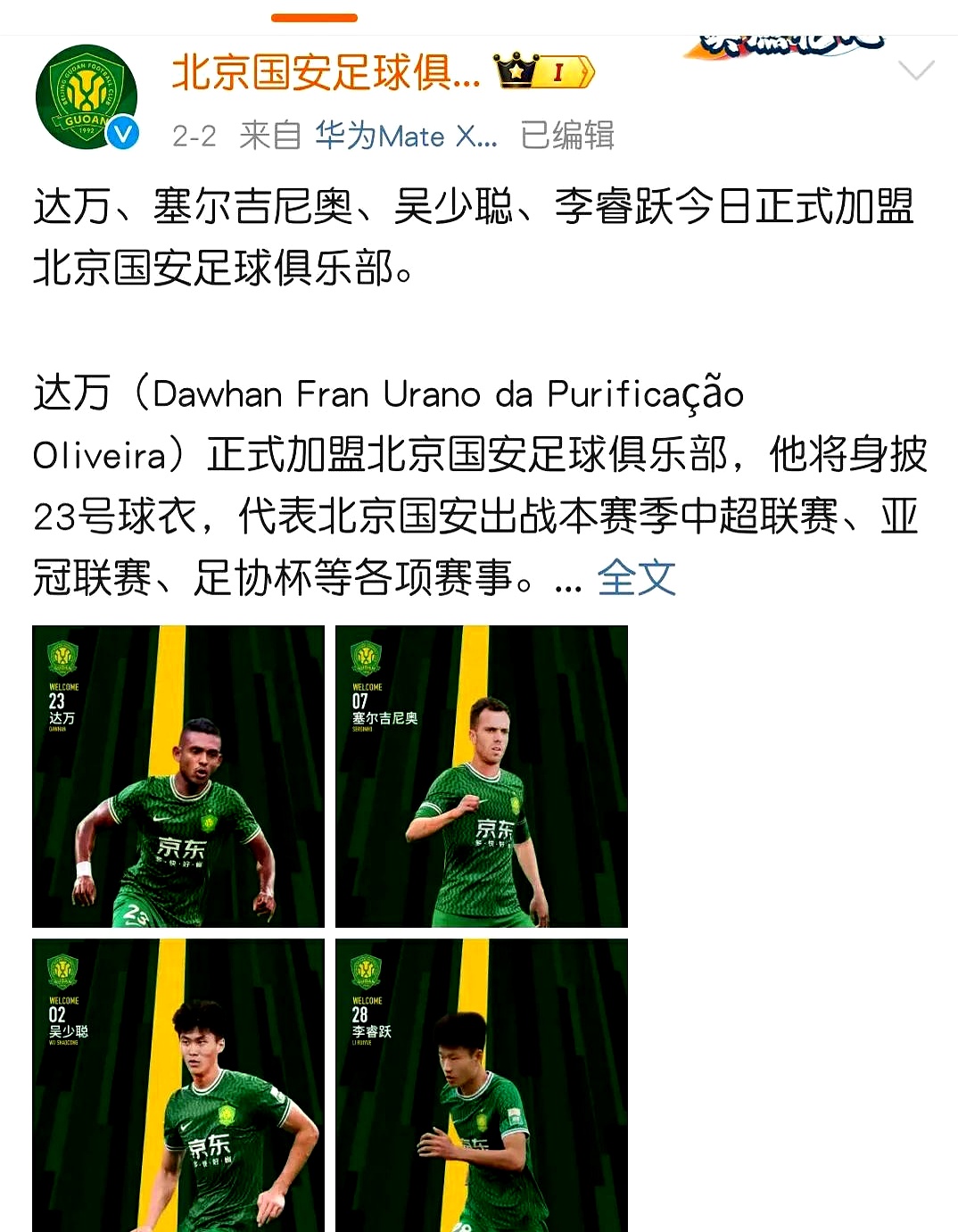Expand the post with 全文
The height and width of the screenshot is (1232, 958).
pyautogui.click(x=636, y=577)
